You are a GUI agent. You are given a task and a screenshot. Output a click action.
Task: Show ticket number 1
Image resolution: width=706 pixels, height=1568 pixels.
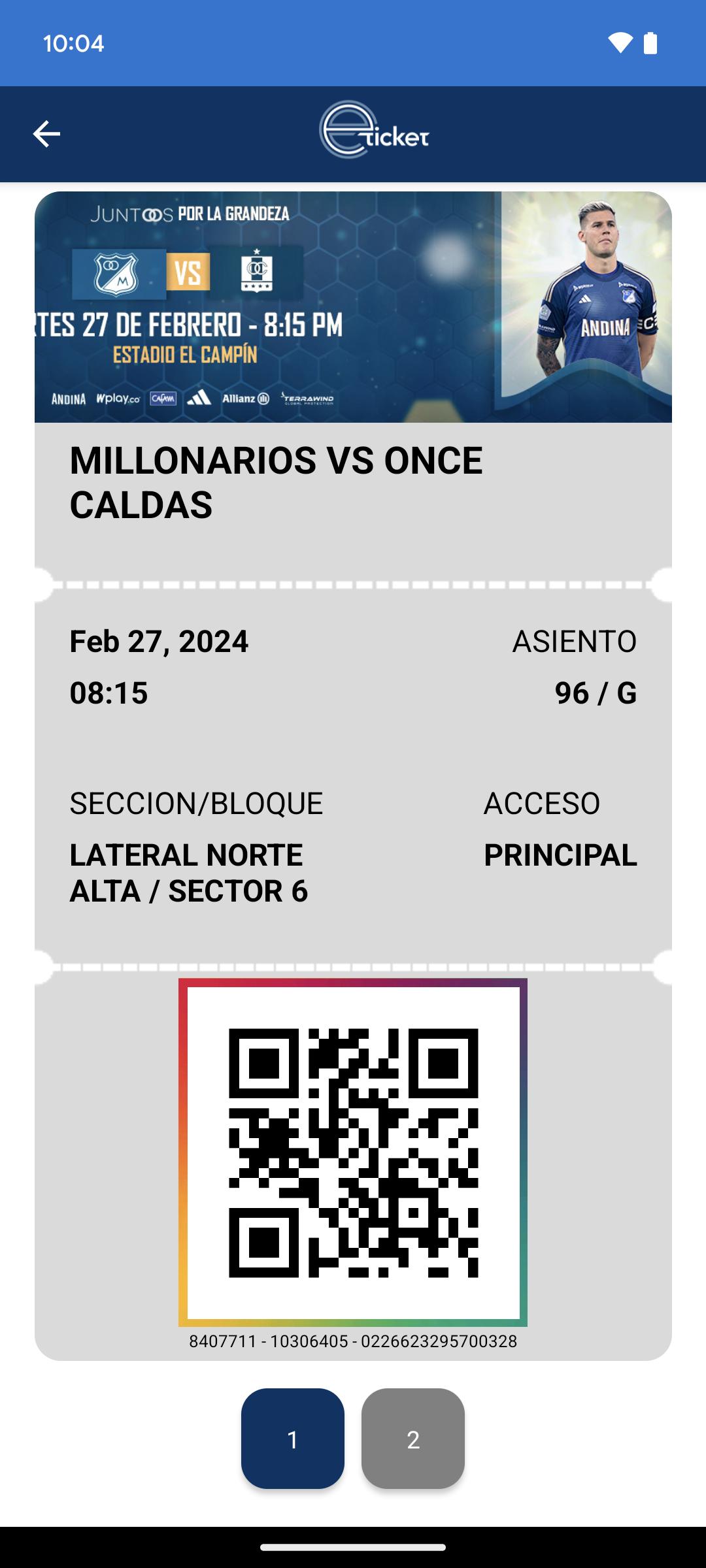click(292, 1439)
